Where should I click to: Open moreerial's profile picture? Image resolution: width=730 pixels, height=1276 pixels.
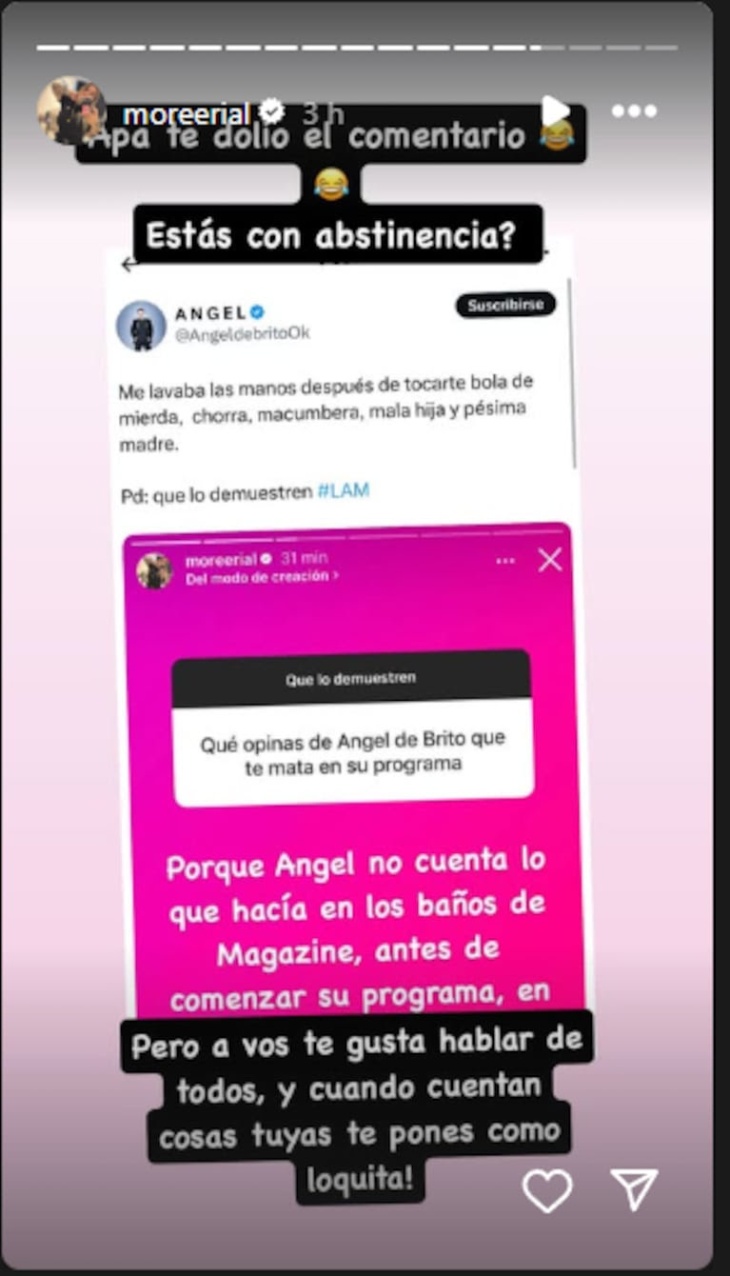coord(70,110)
